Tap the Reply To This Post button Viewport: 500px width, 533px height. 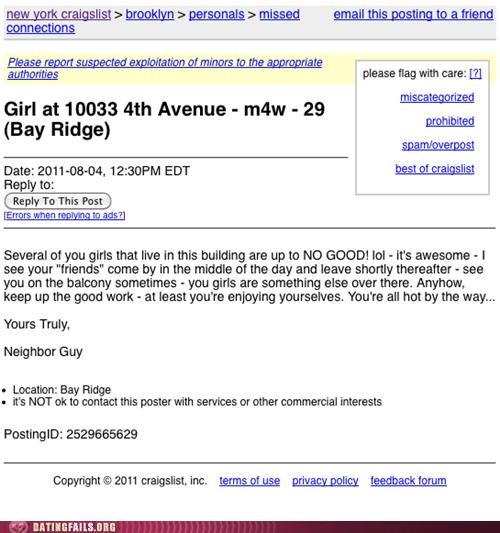(x=57, y=201)
